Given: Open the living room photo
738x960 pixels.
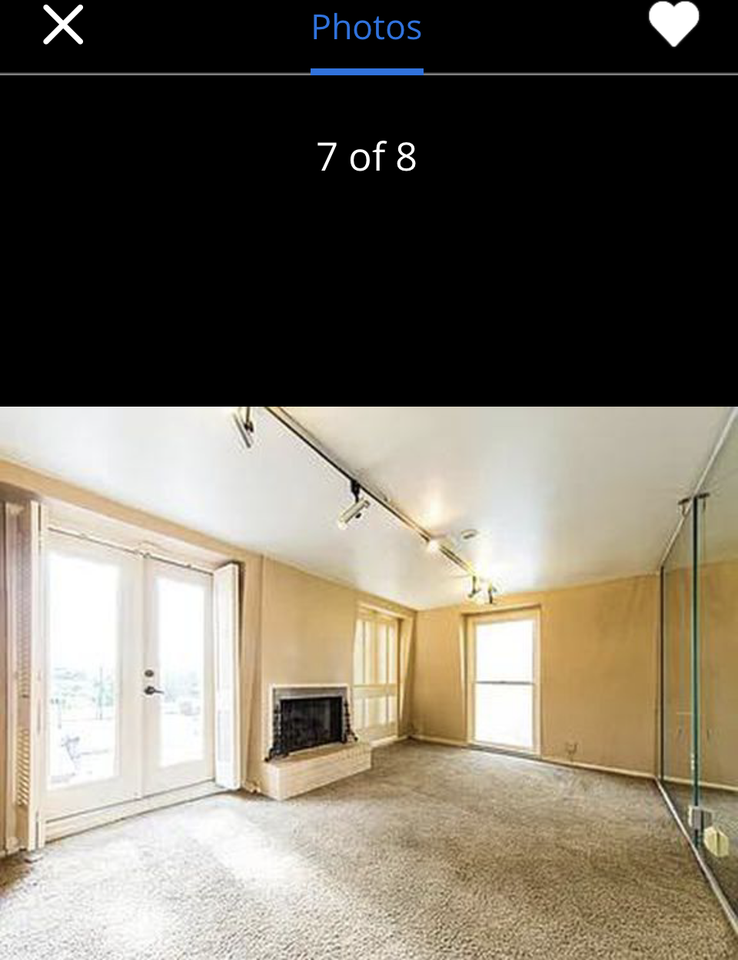Looking at the screenshot, I should click(x=369, y=682).
